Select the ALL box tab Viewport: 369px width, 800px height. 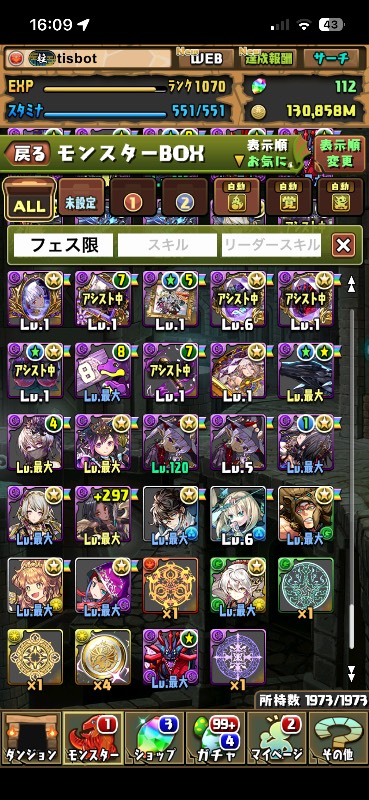click(30, 199)
